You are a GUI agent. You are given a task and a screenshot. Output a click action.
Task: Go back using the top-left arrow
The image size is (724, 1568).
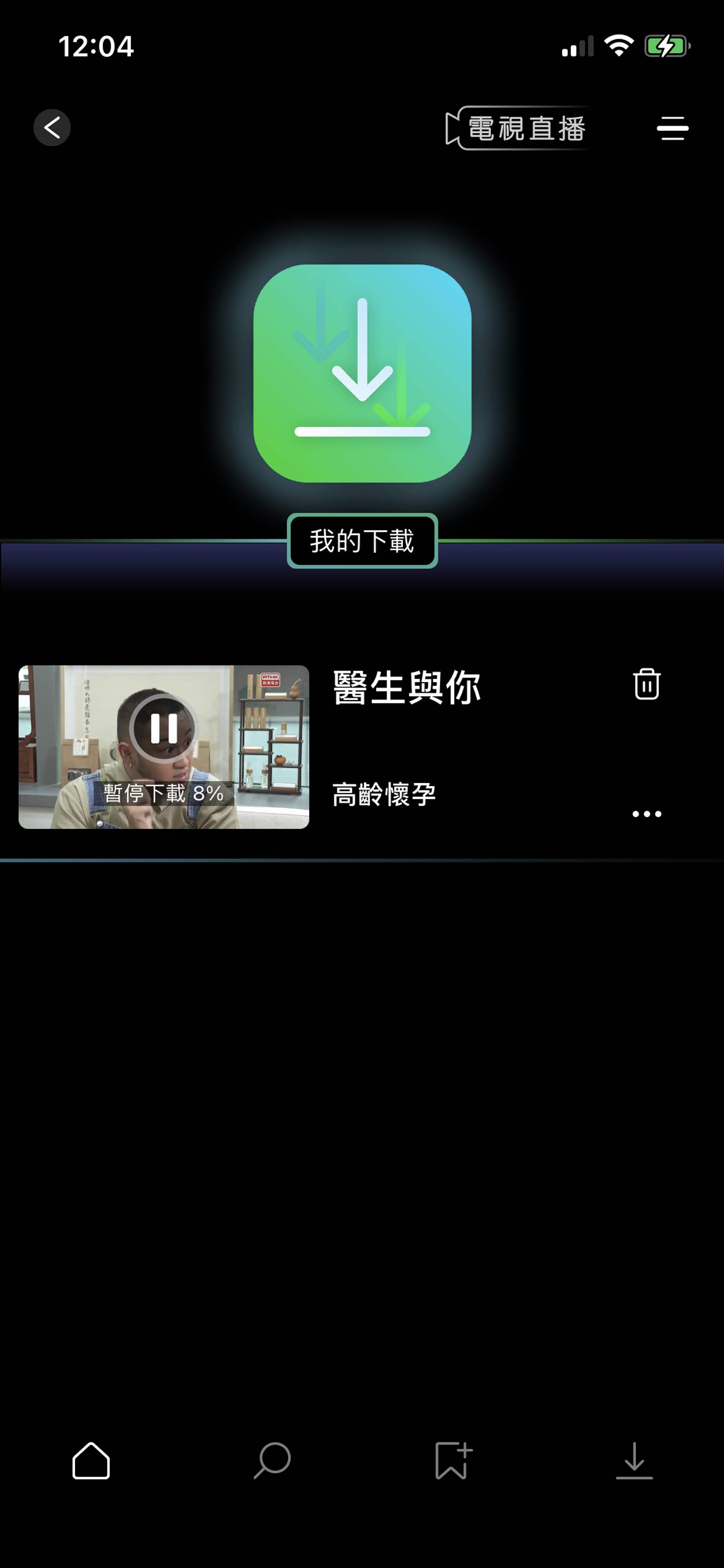[x=52, y=128]
